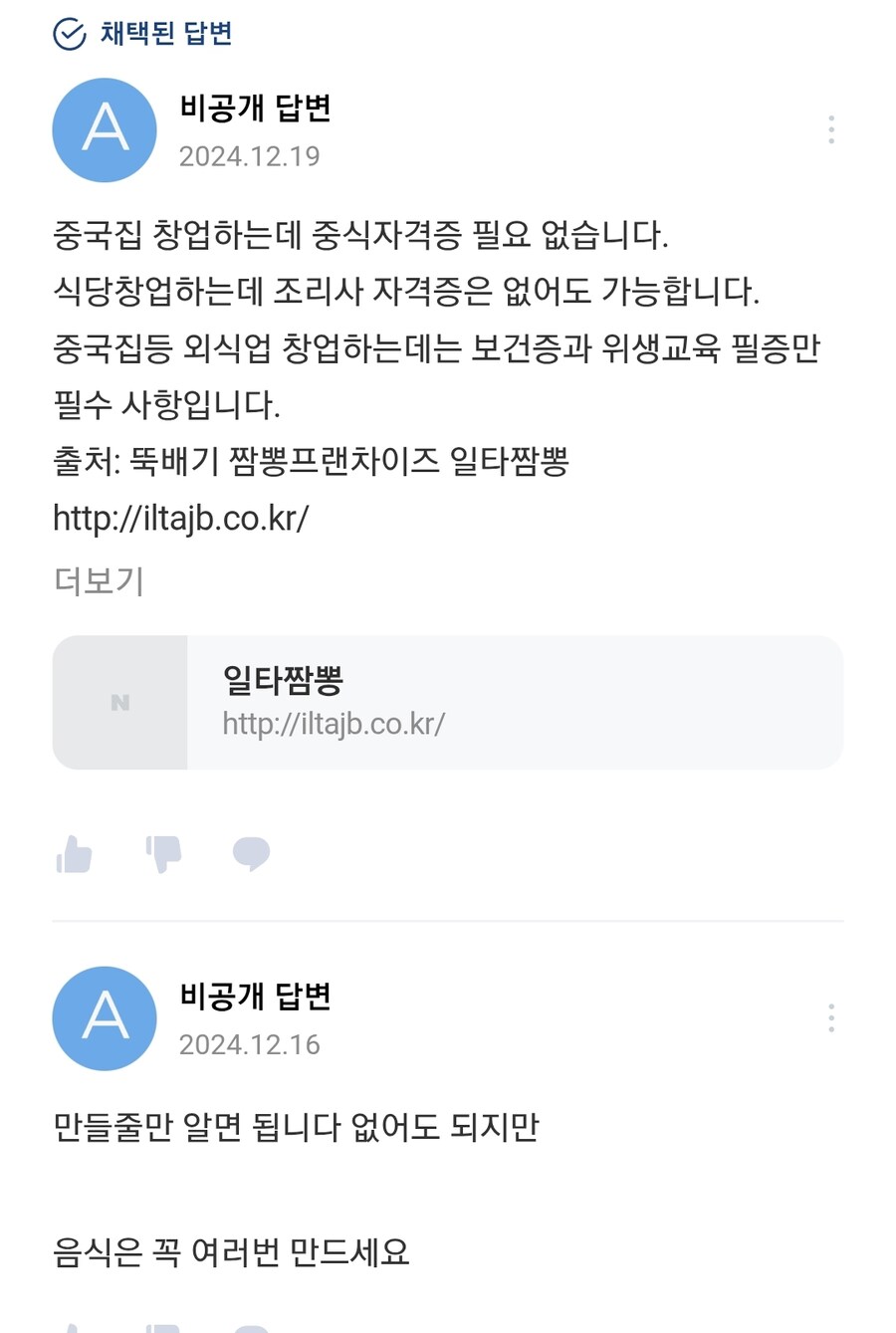
Task: Toggle the thumbs-down on the bottom answer row
Action: click(163, 1326)
